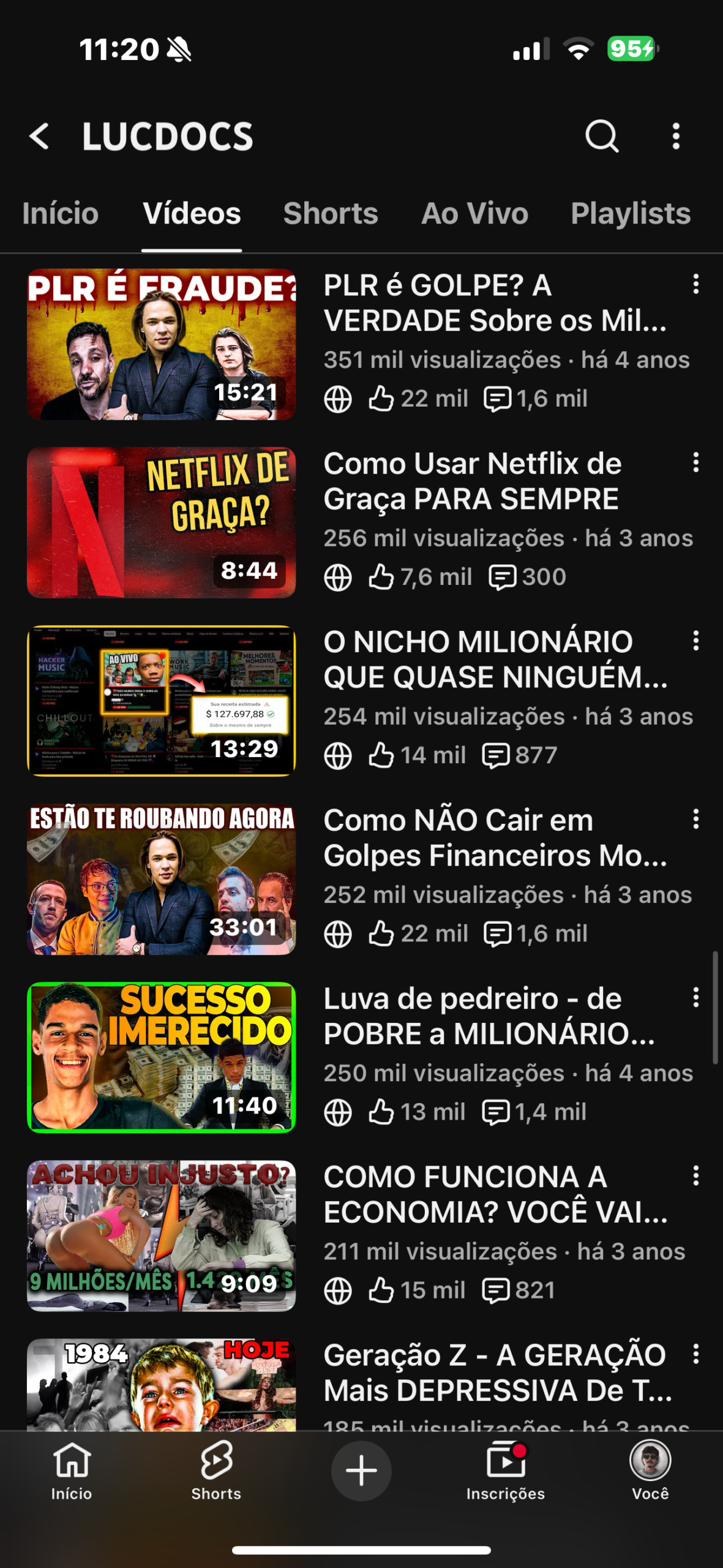The image size is (723, 1568).
Task: Search within the LUCDOCS channel
Action: (x=602, y=136)
